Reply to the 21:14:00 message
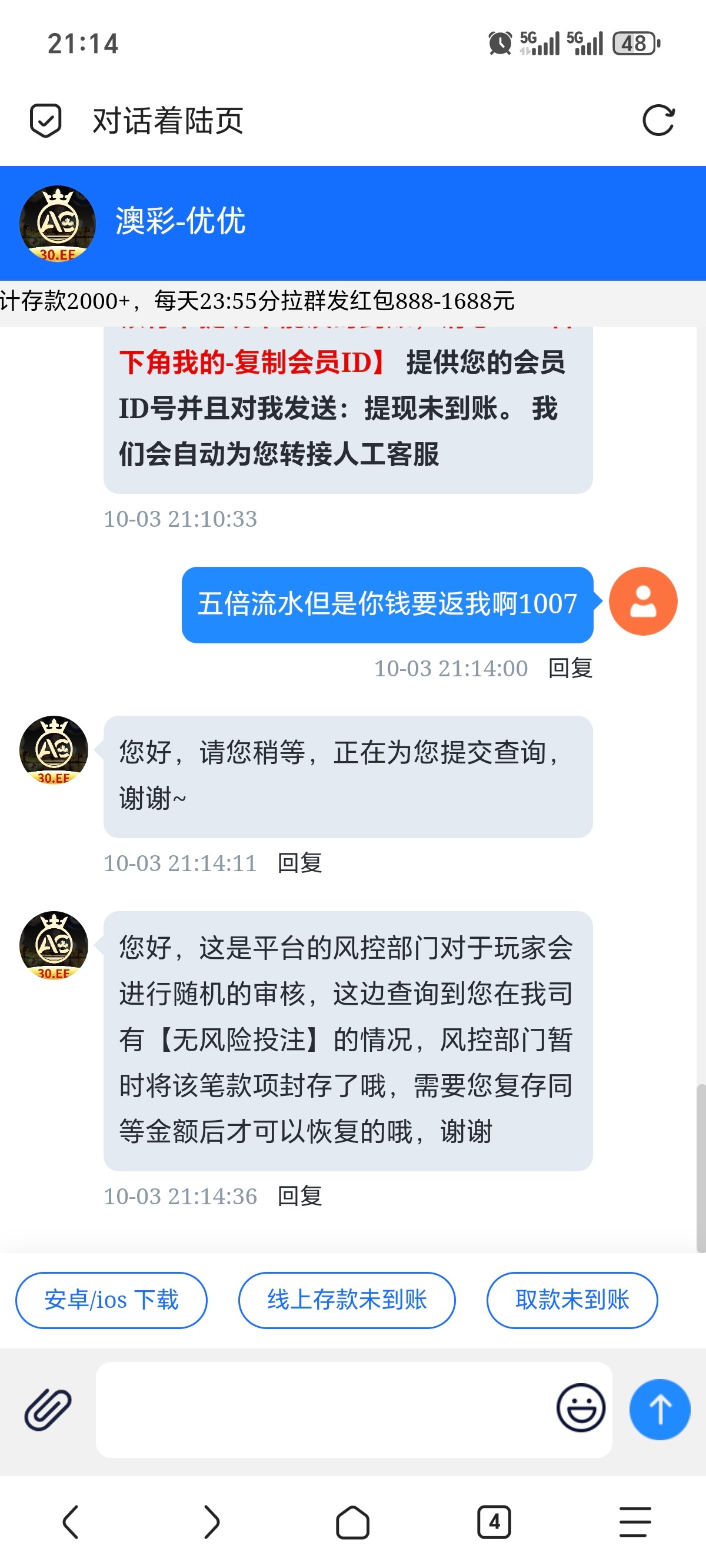706x1568 pixels. [570, 669]
